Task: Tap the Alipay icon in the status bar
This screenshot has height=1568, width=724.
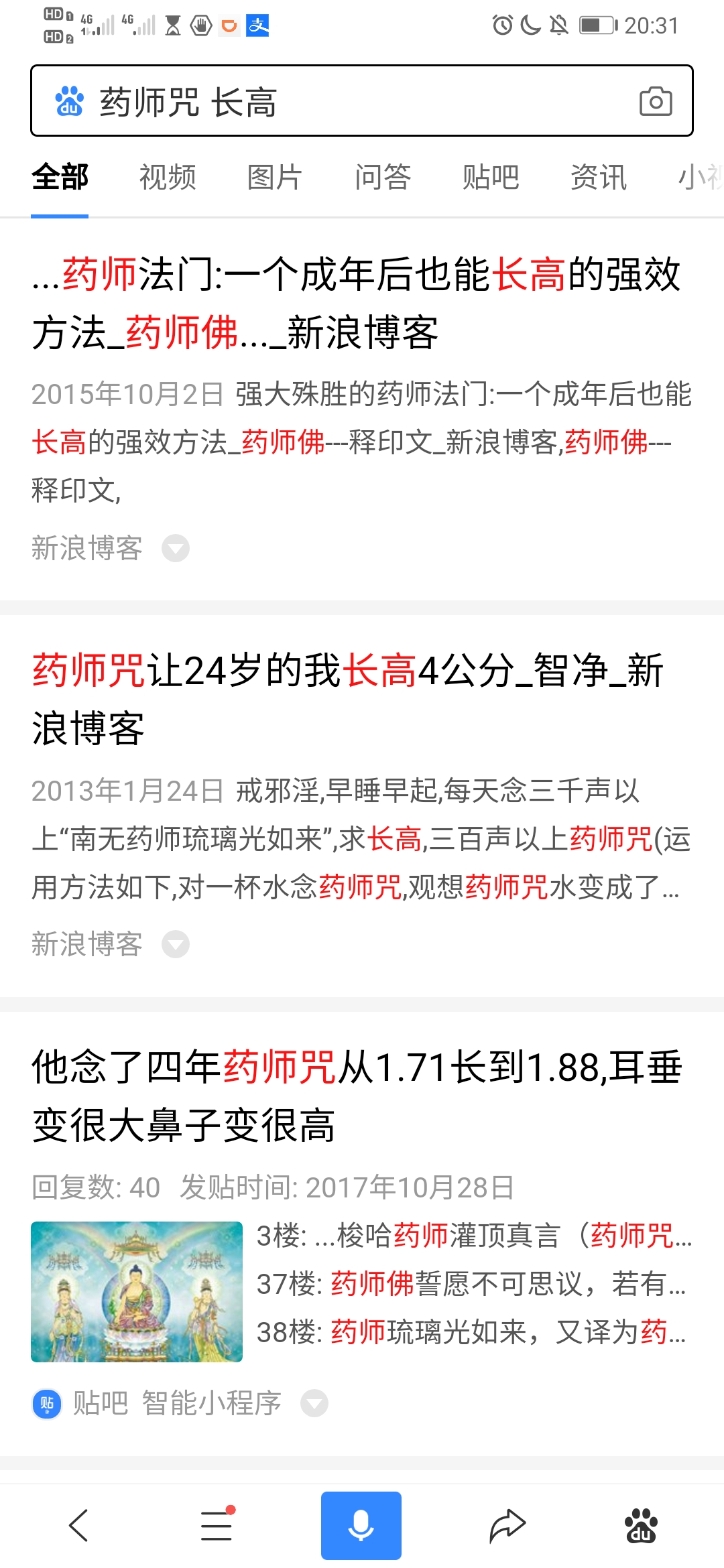Action: [258, 25]
